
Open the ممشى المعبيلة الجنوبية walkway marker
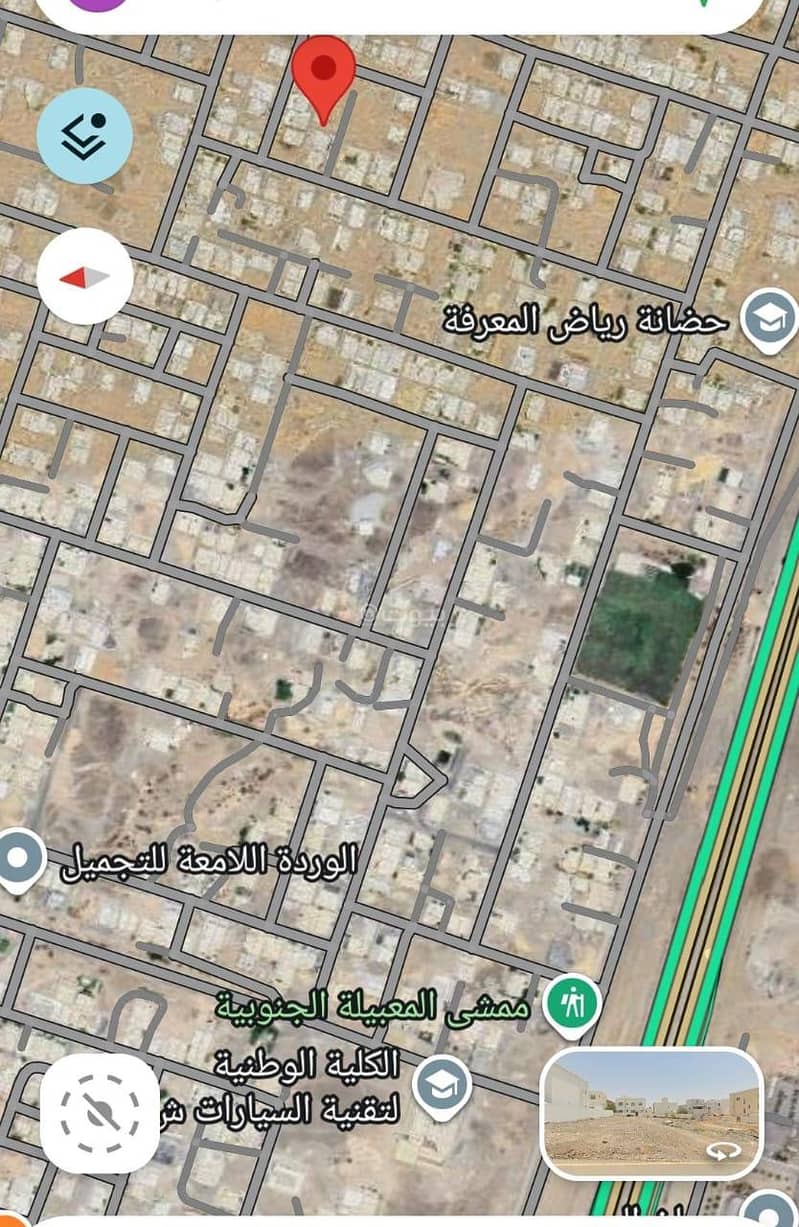coord(574,1004)
